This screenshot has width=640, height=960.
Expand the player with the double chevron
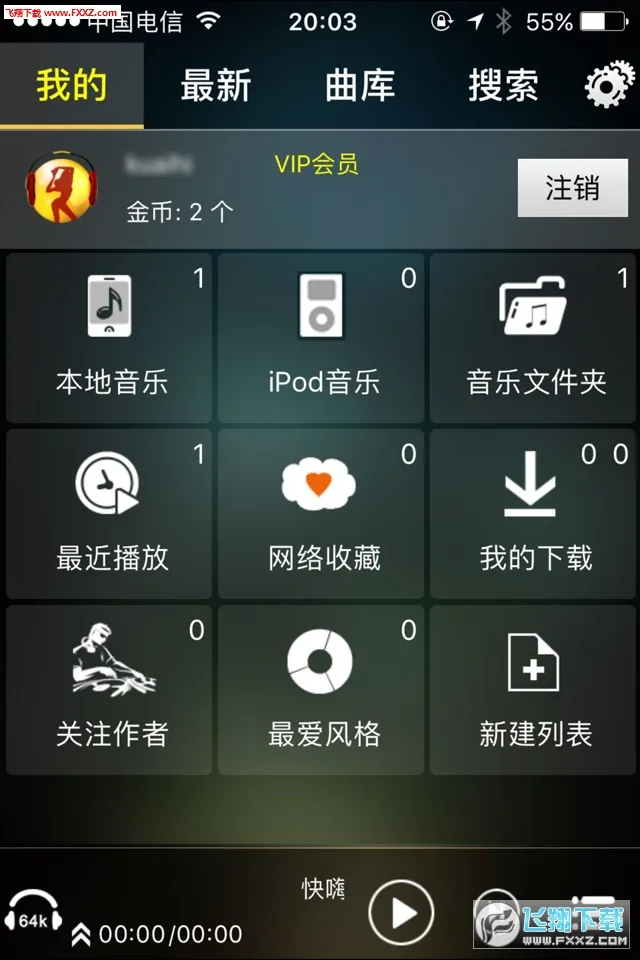click(x=81, y=935)
